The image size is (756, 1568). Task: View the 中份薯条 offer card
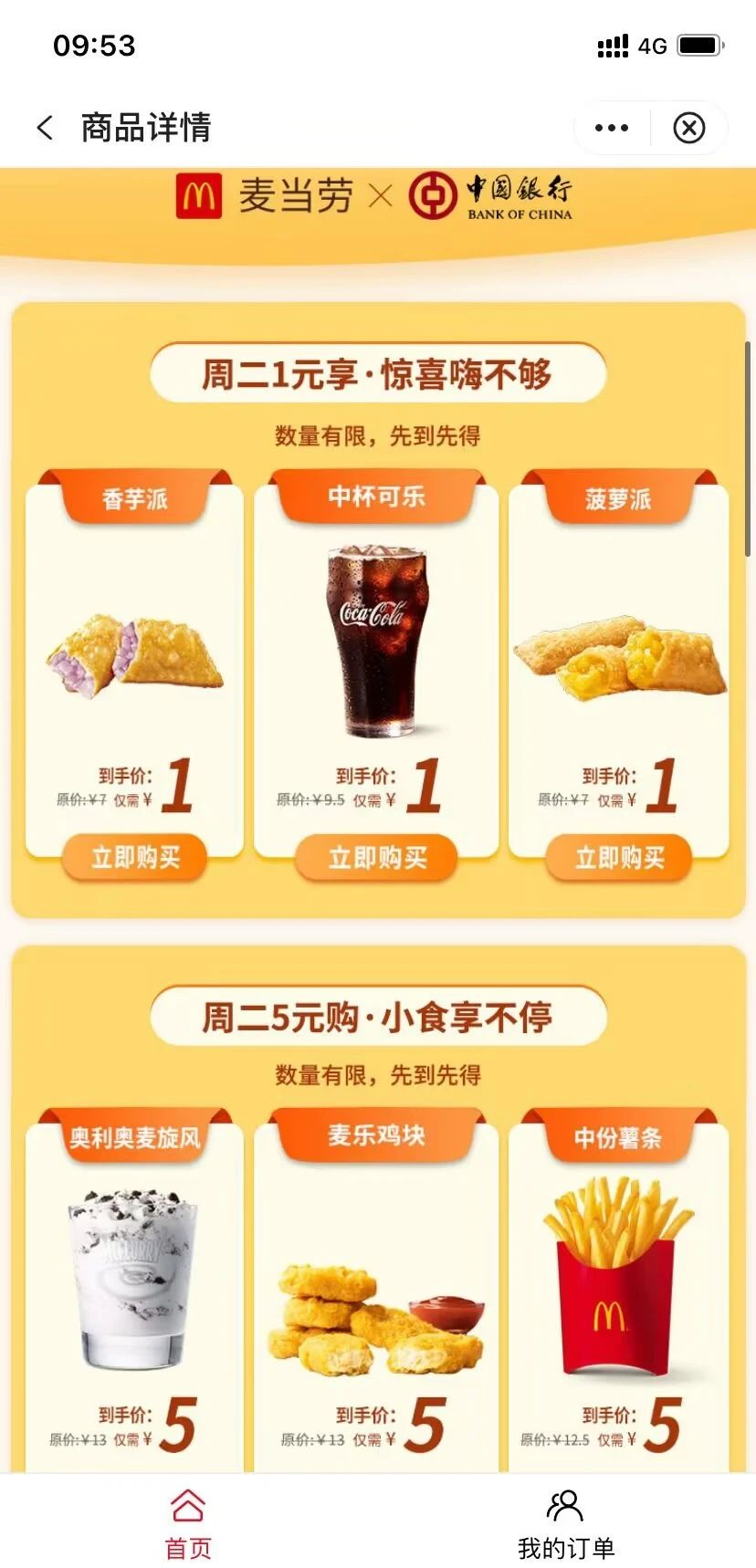click(x=618, y=1289)
